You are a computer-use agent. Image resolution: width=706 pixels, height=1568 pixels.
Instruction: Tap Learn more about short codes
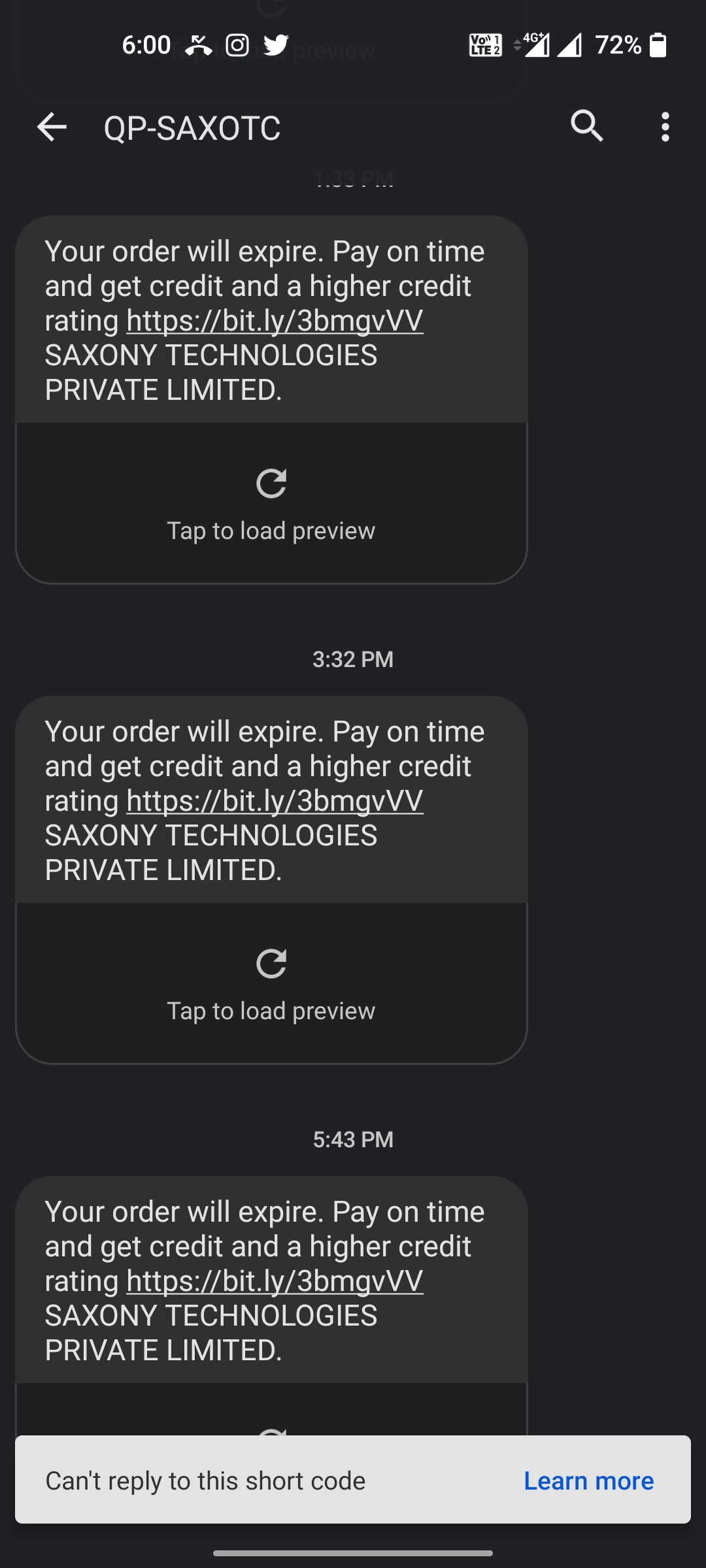tap(588, 1480)
